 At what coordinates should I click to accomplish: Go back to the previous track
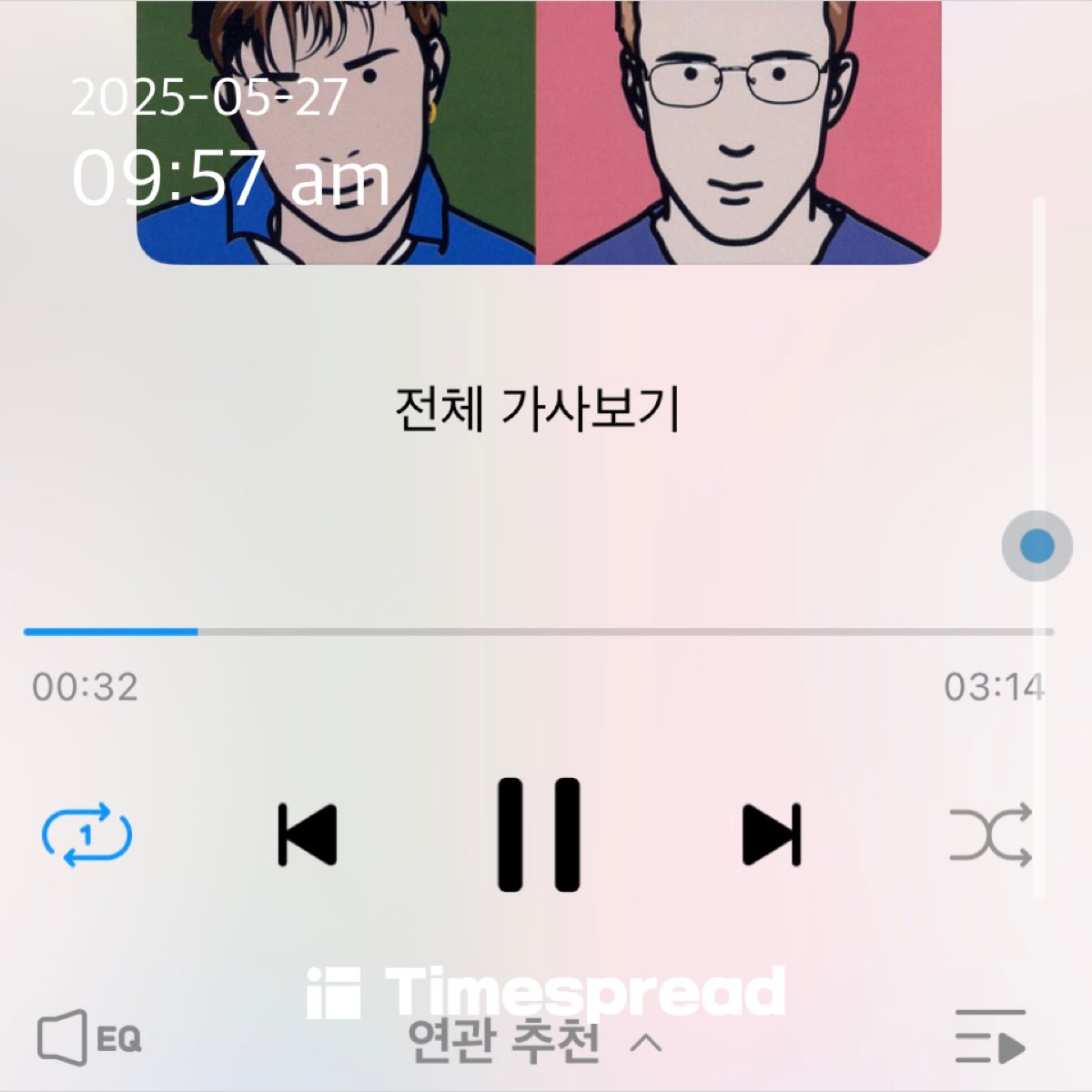point(308,834)
